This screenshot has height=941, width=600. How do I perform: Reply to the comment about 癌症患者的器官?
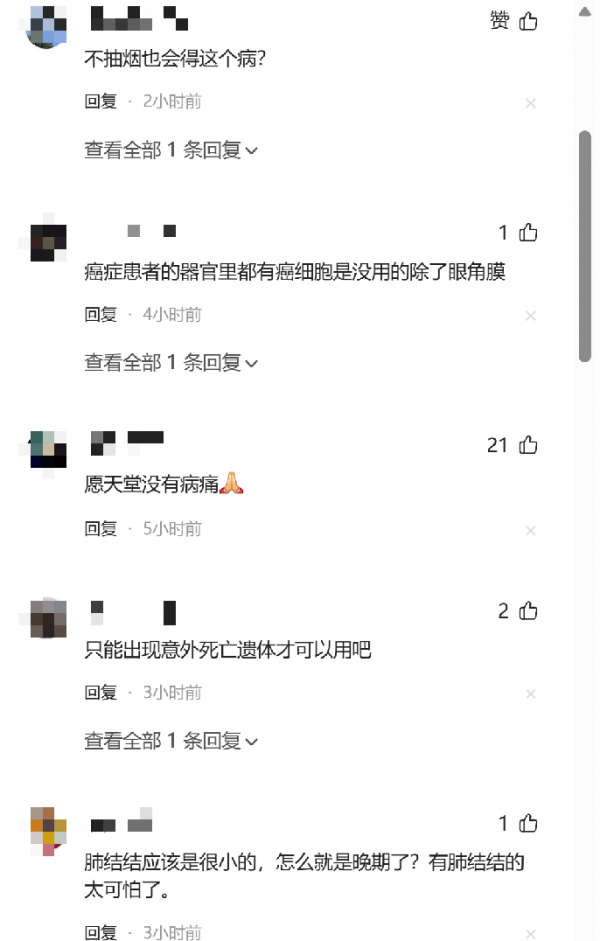pyautogui.click(x=100, y=315)
